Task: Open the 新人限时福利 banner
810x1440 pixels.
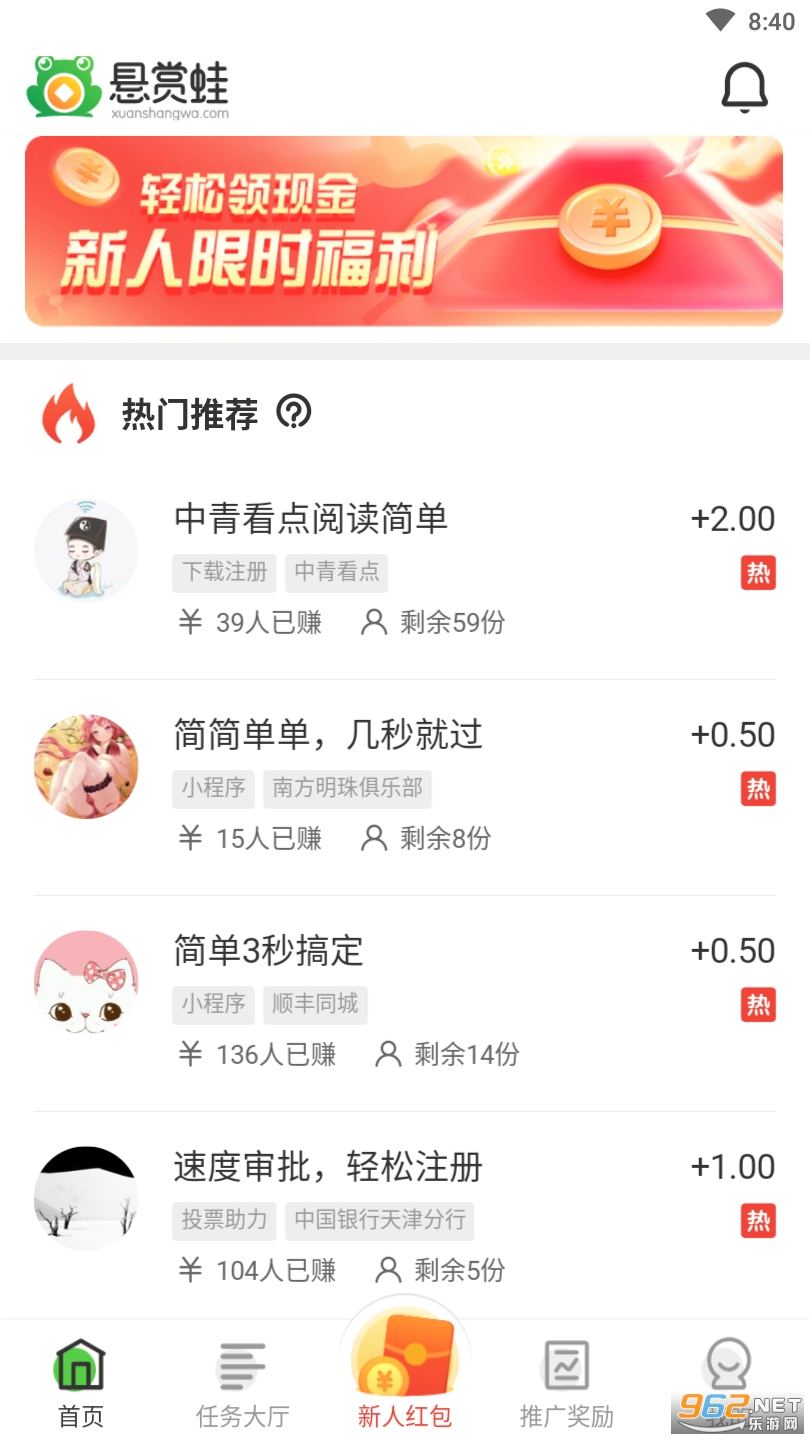Action: coord(404,231)
